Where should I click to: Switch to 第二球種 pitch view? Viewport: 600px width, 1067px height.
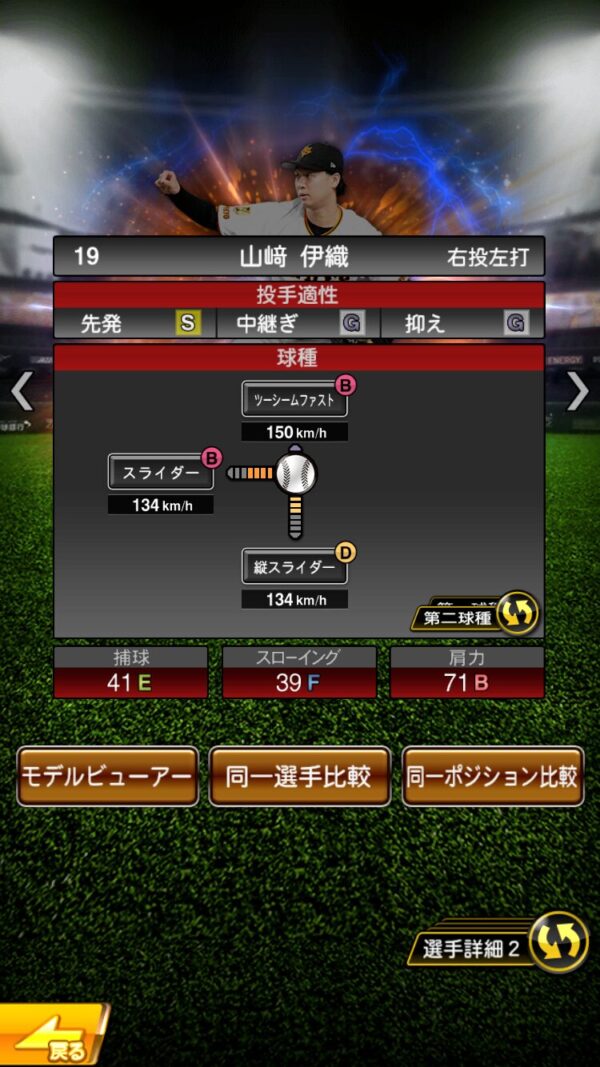point(478,615)
